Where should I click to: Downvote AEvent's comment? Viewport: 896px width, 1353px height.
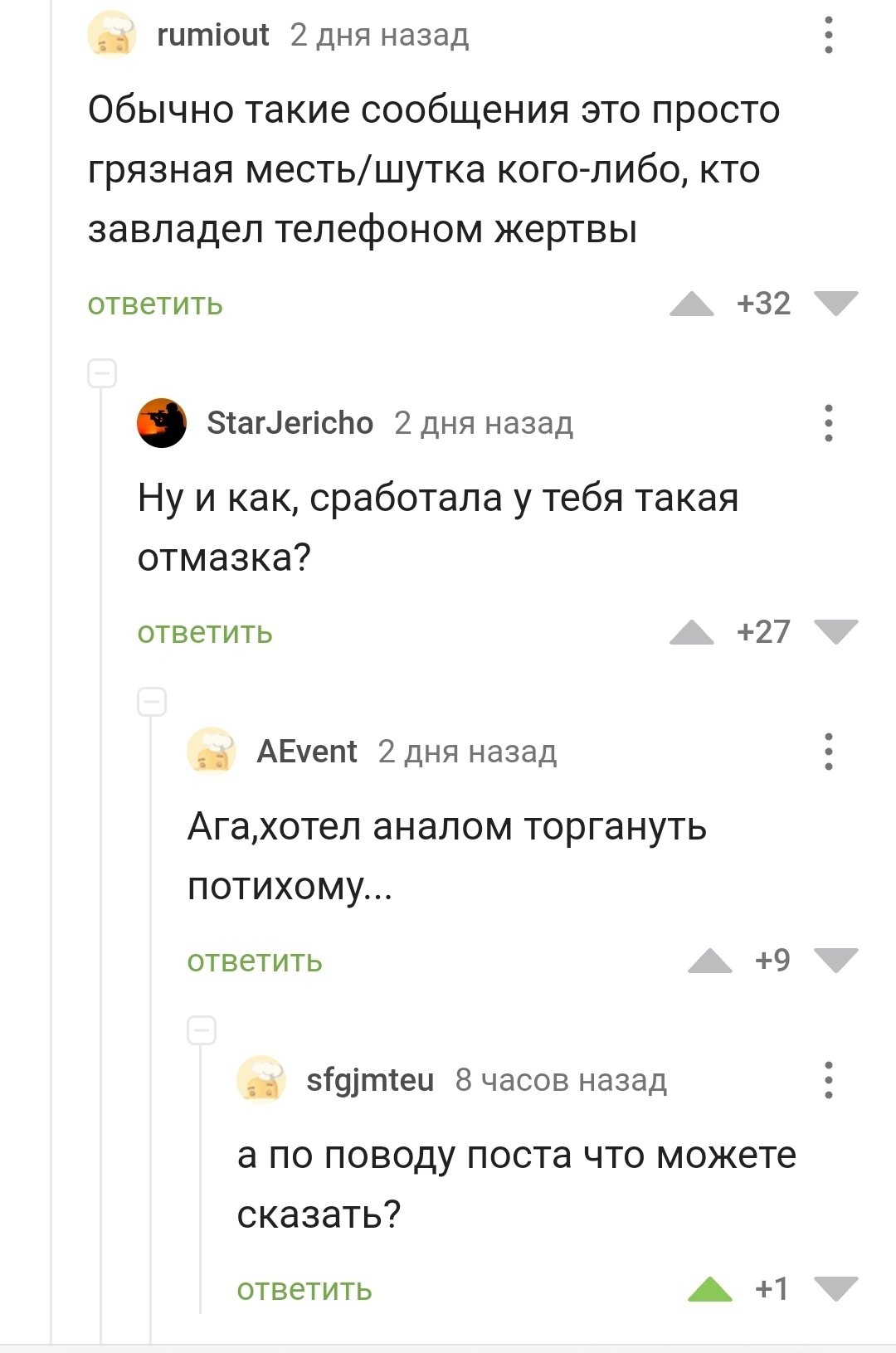pos(835,961)
